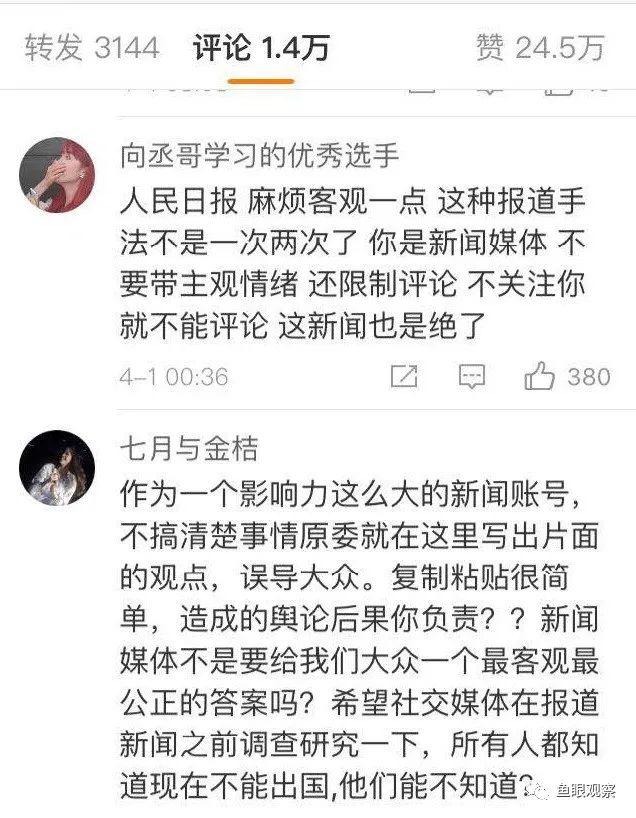Reply to the comment posted 4-1 00:36

tap(472, 376)
